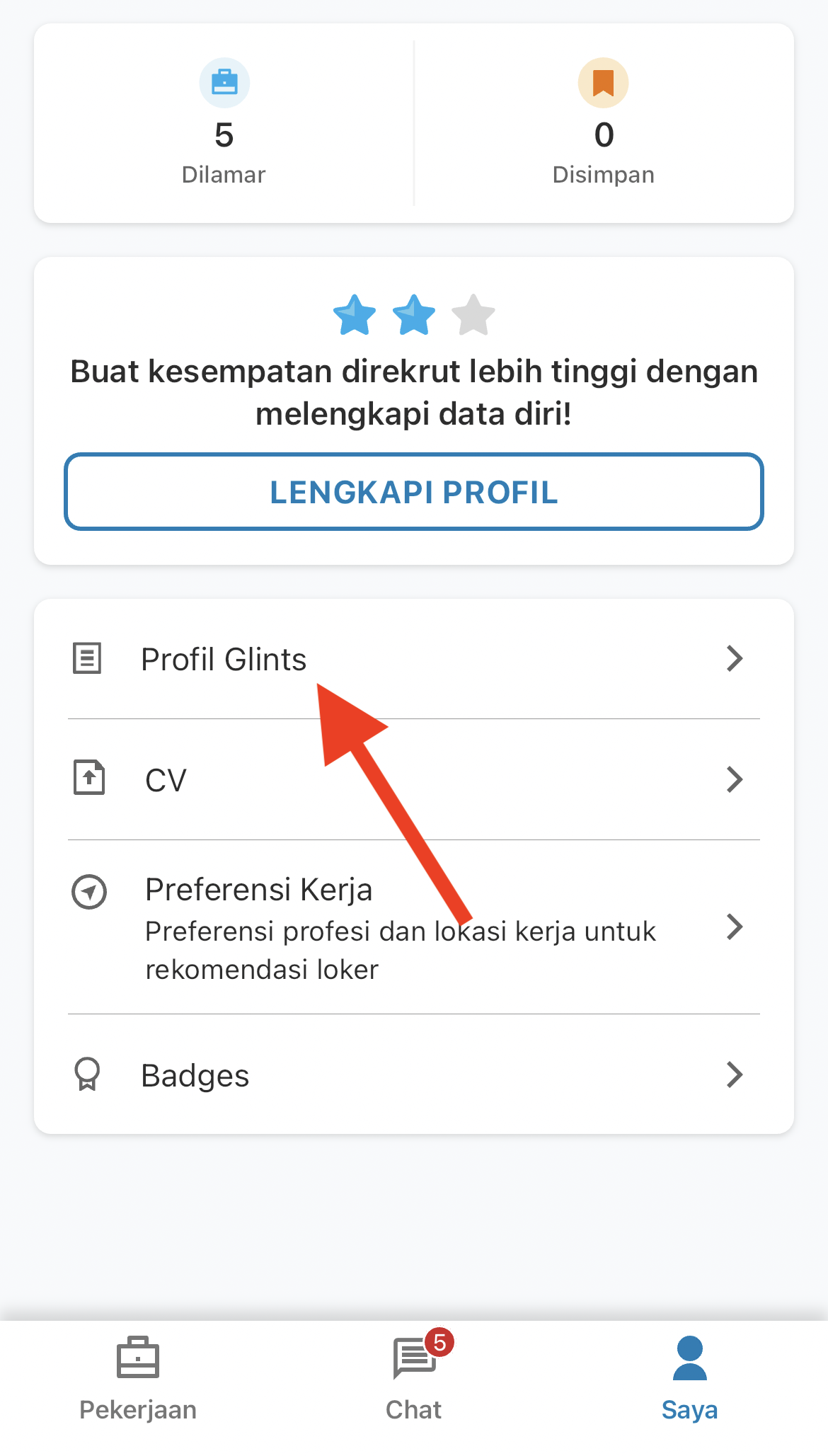
Task: Open Preferensi Kerja settings
Action: pyautogui.click(x=414, y=927)
